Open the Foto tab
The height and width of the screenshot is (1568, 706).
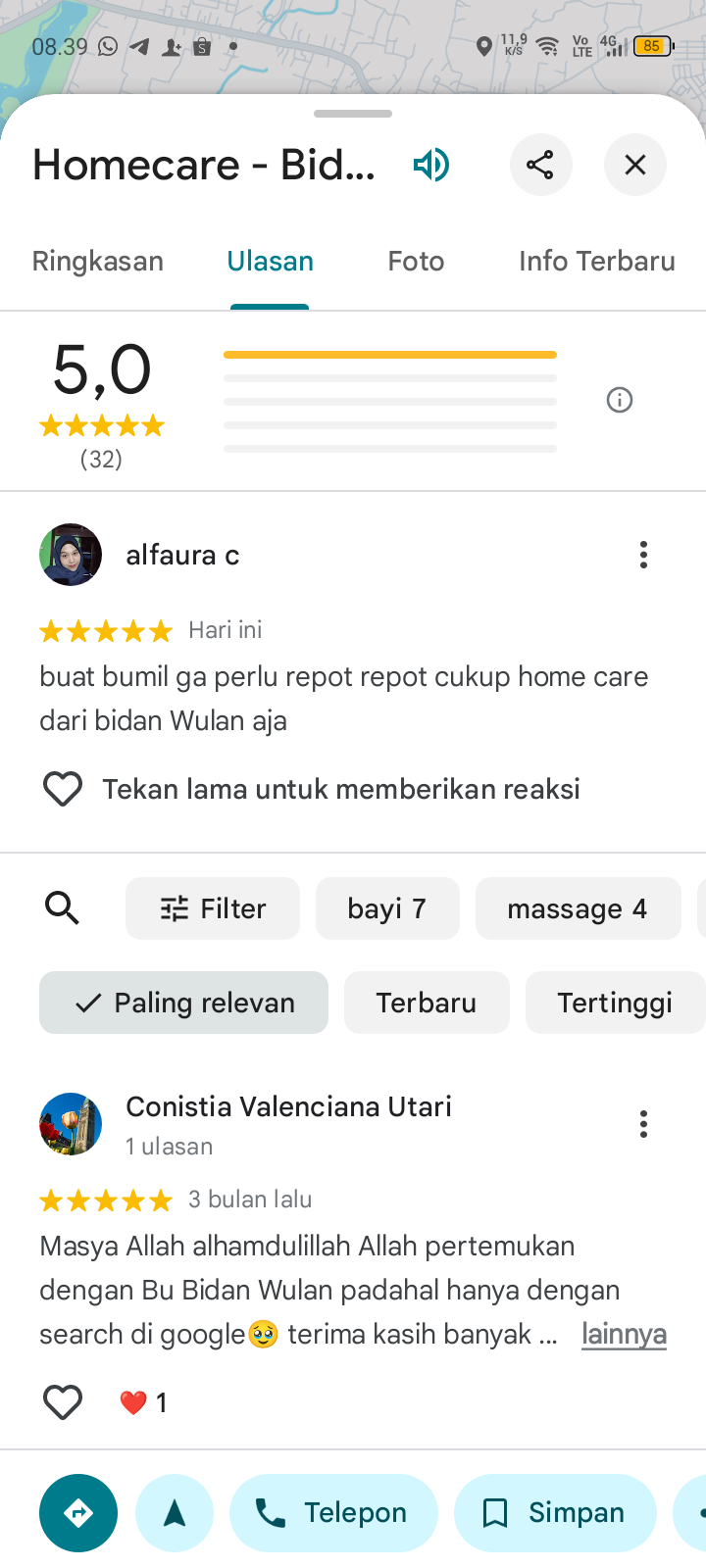pos(416,262)
